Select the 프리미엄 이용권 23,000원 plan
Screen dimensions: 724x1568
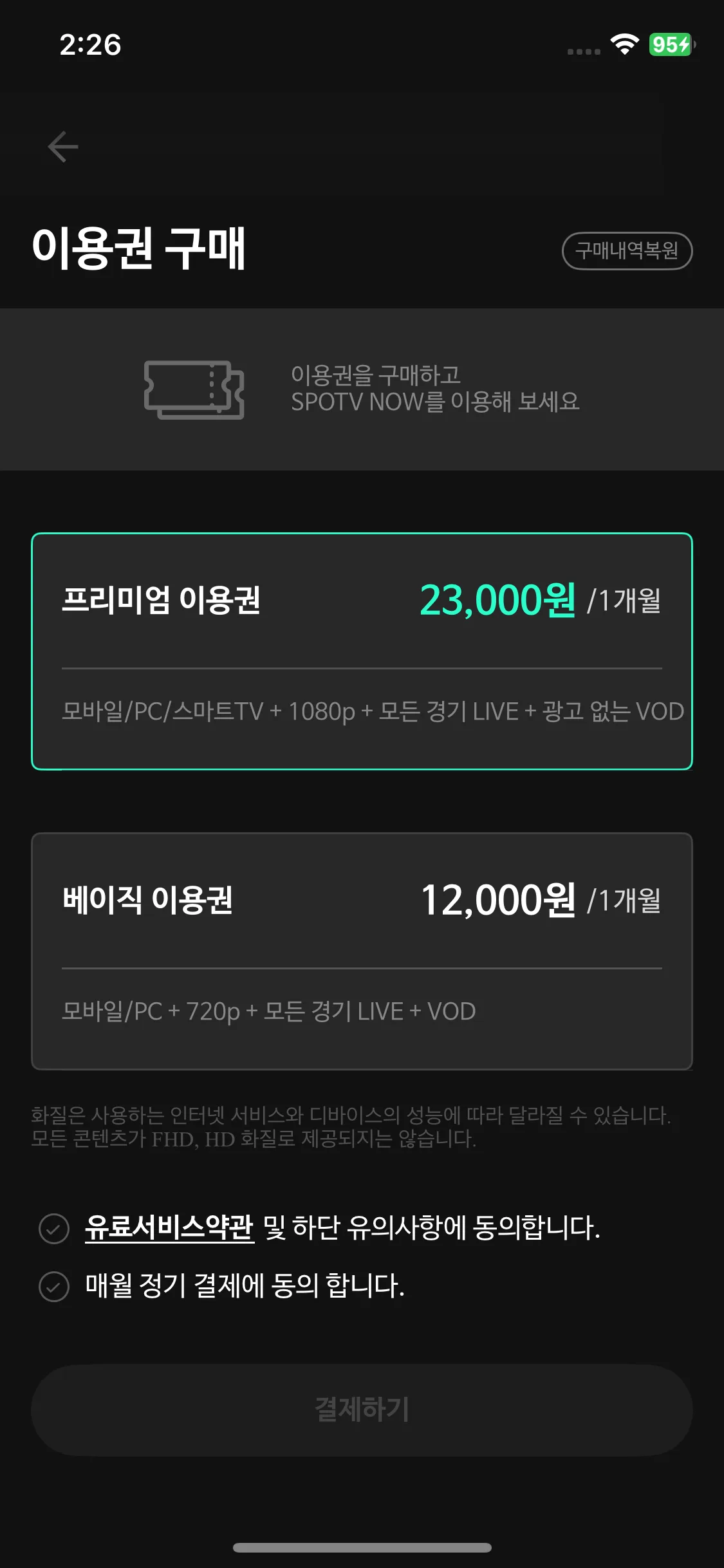point(362,651)
